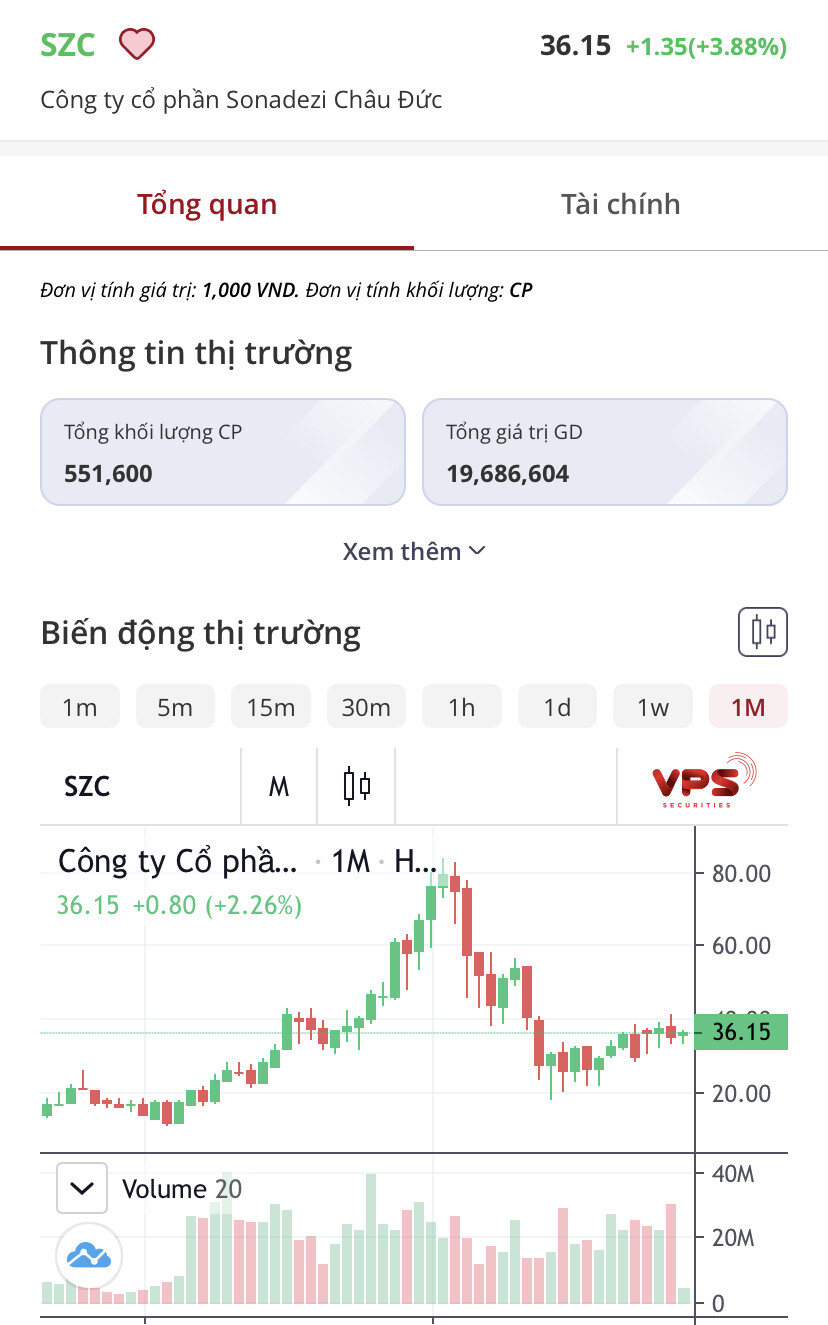This screenshot has height=1325, width=828.
Task: Select the 1h timeframe
Action: pyautogui.click(x=462, y=707)
